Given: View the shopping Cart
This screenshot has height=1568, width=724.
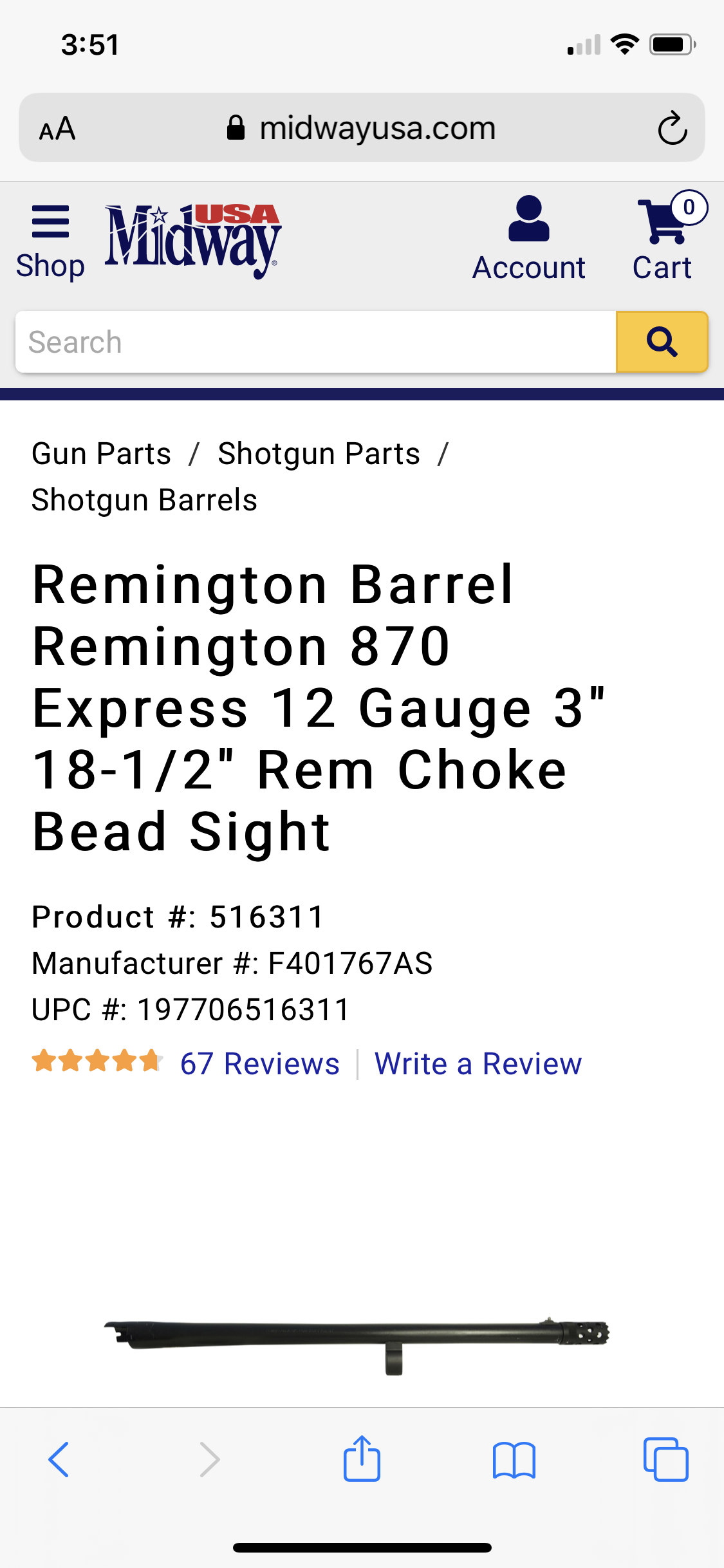Looking at the screenshot, I should click(664, 239).
